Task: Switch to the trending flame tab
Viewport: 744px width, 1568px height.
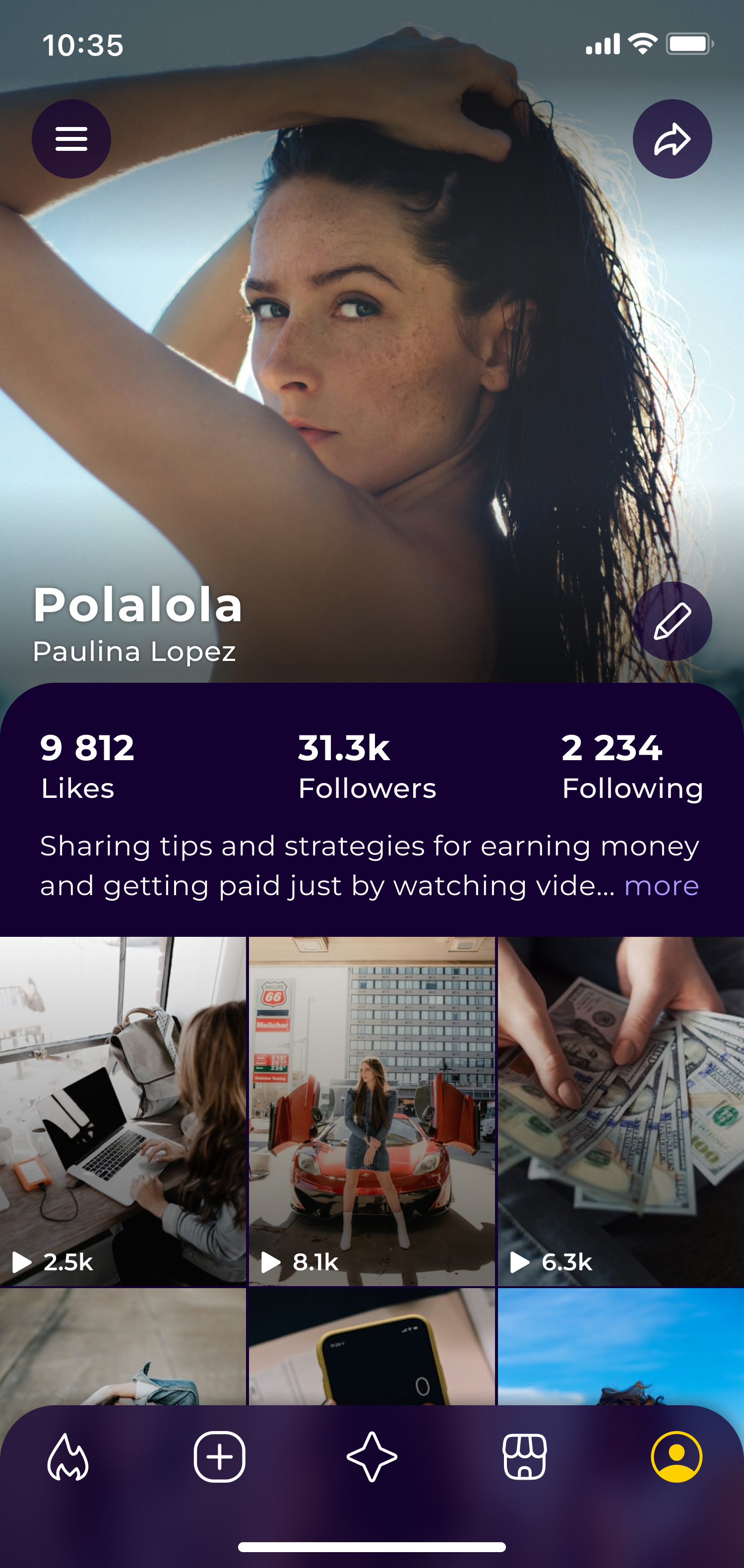Action: click(x=67, y=1457)
